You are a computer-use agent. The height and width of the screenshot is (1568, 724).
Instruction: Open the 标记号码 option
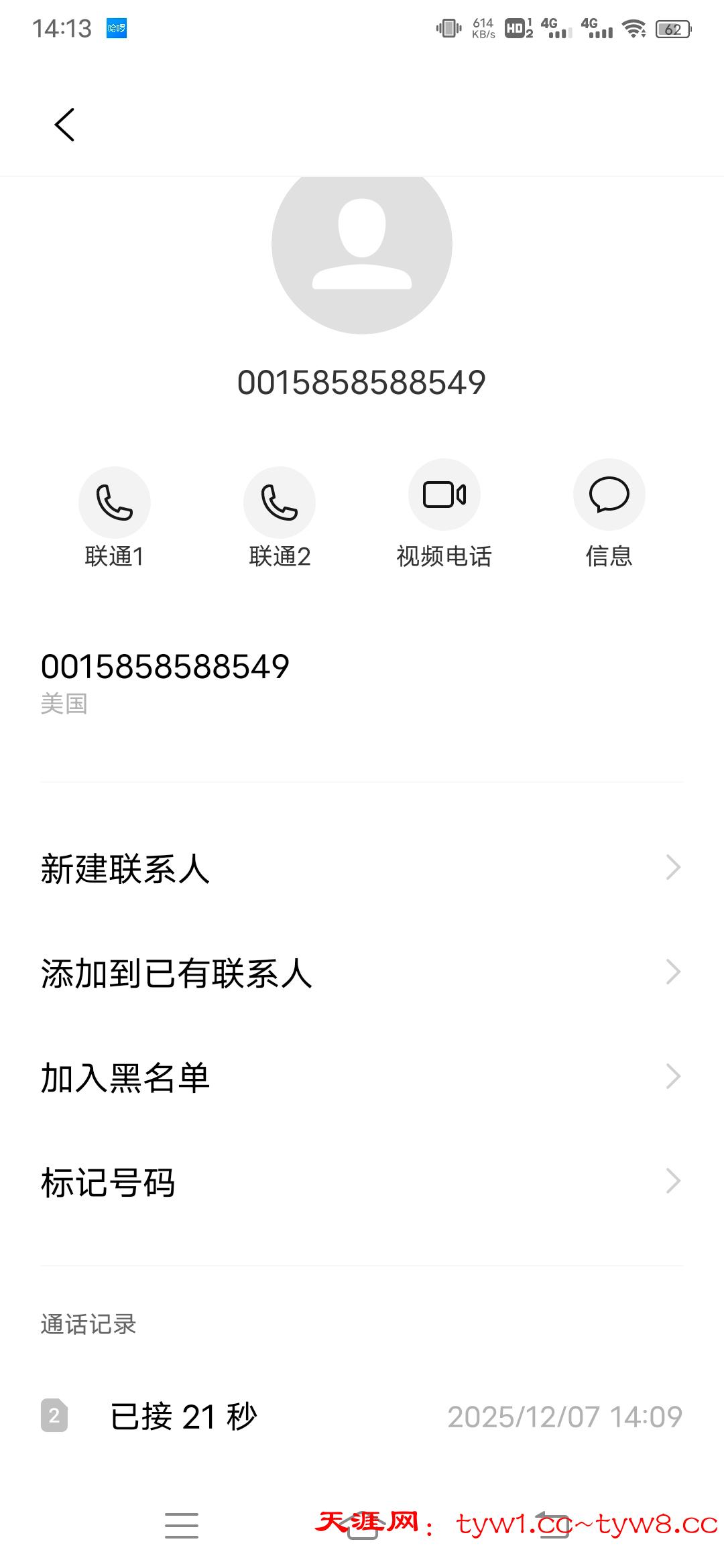pyautogui.click(x=362, y=1182)
